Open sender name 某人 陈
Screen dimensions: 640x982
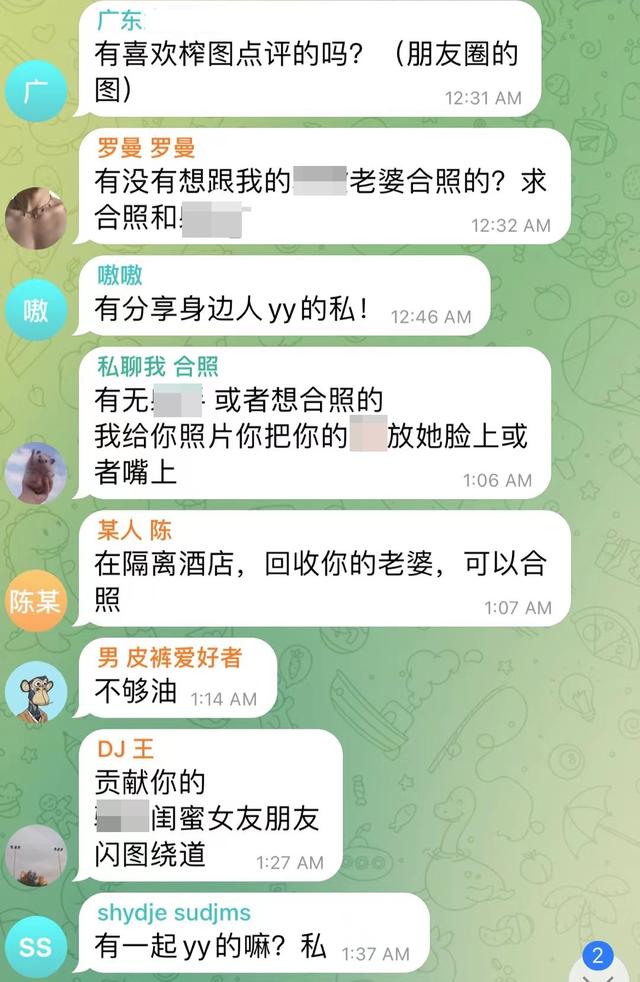pos(135,529)
